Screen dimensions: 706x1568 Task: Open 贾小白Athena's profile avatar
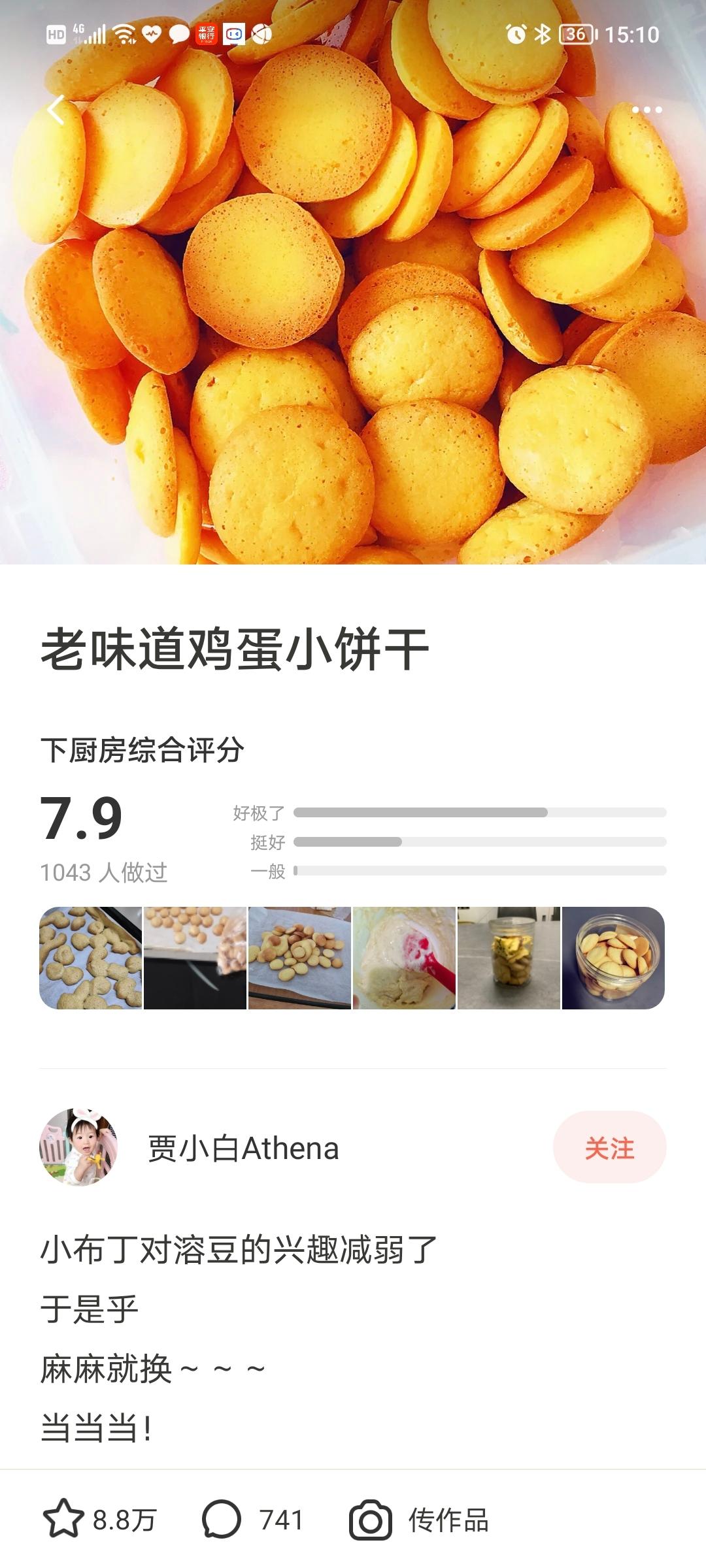[79, 1147]
